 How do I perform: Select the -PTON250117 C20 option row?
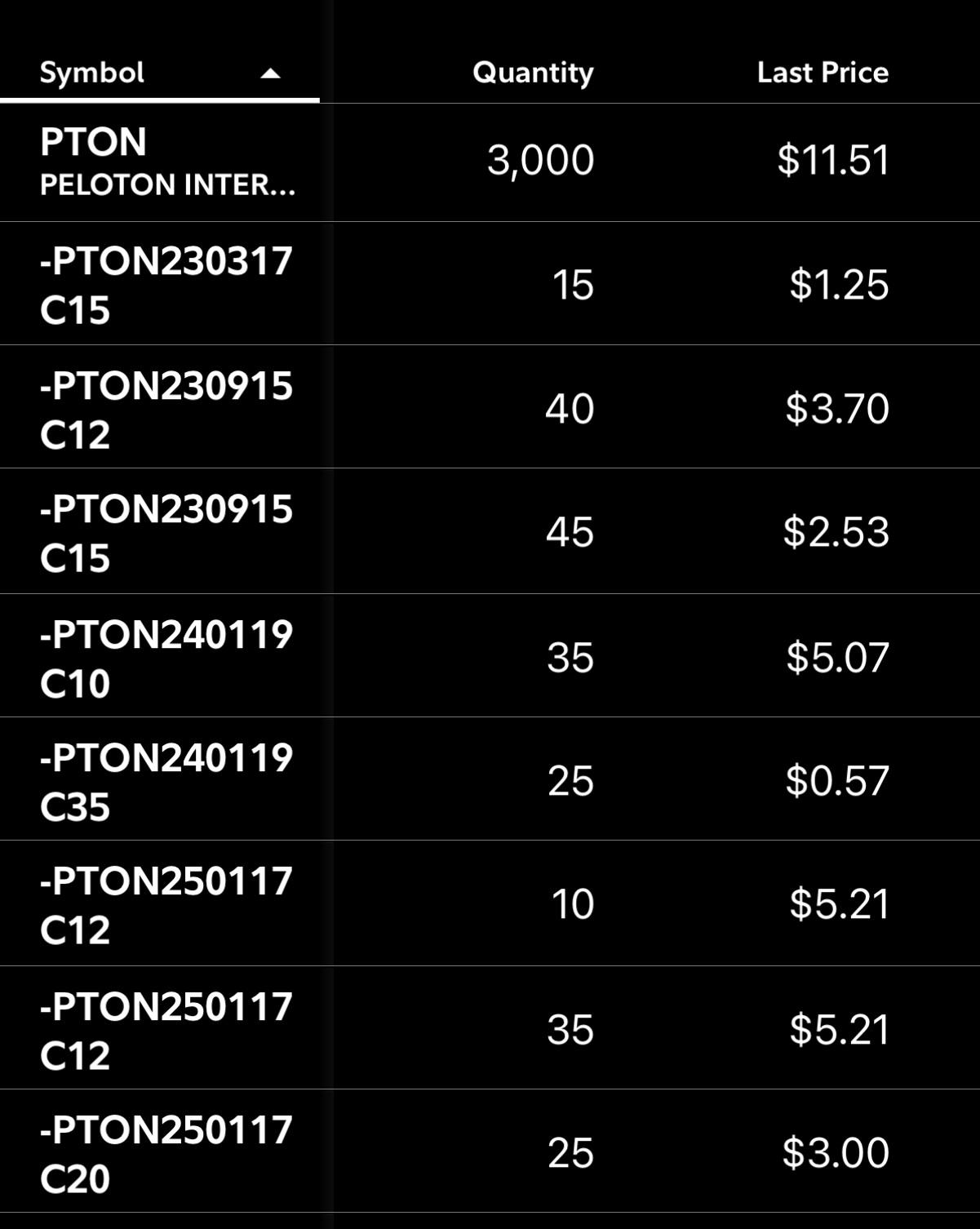click(x=166, y=1152)
